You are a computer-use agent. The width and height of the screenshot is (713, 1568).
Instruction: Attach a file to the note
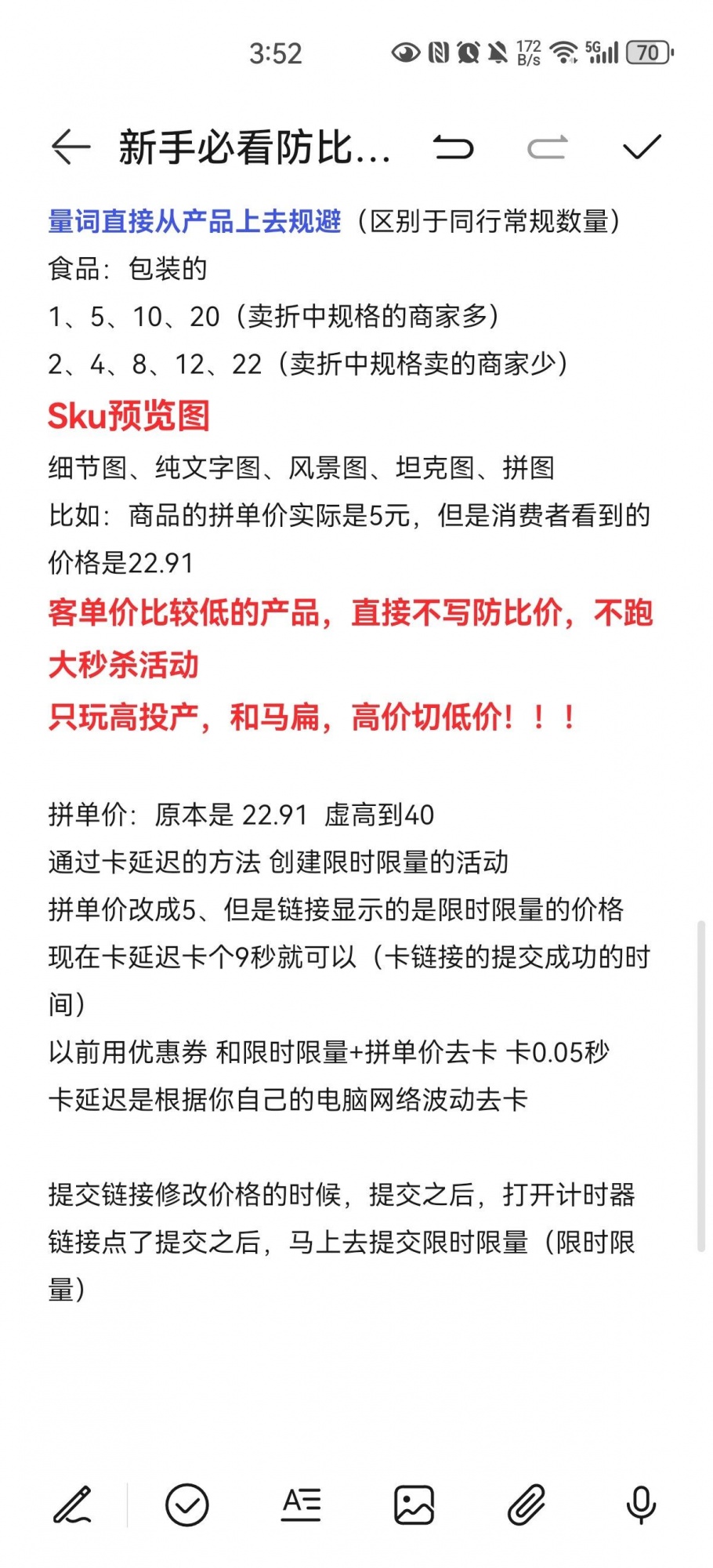click(x=527, y=1504)
